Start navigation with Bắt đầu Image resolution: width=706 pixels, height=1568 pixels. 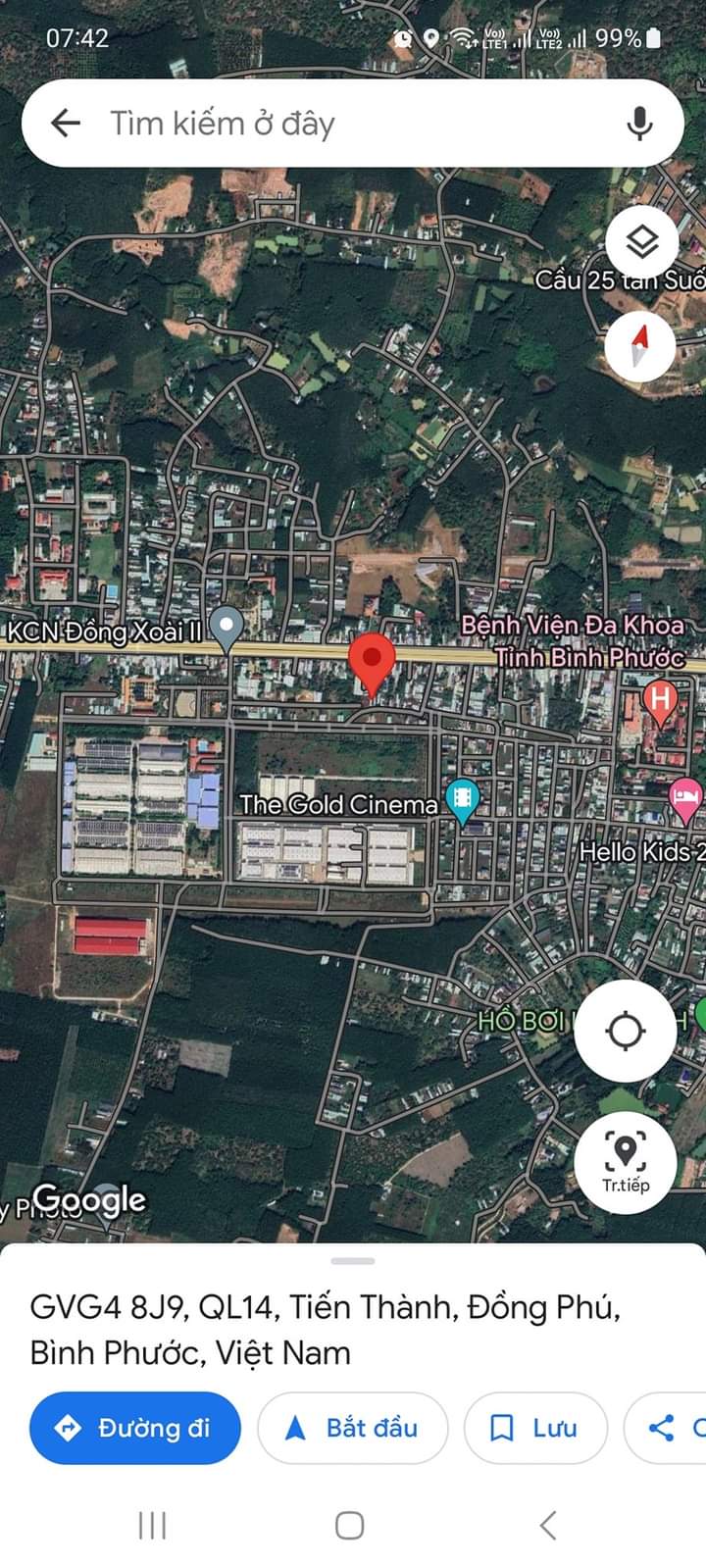tap(353, 1428)
